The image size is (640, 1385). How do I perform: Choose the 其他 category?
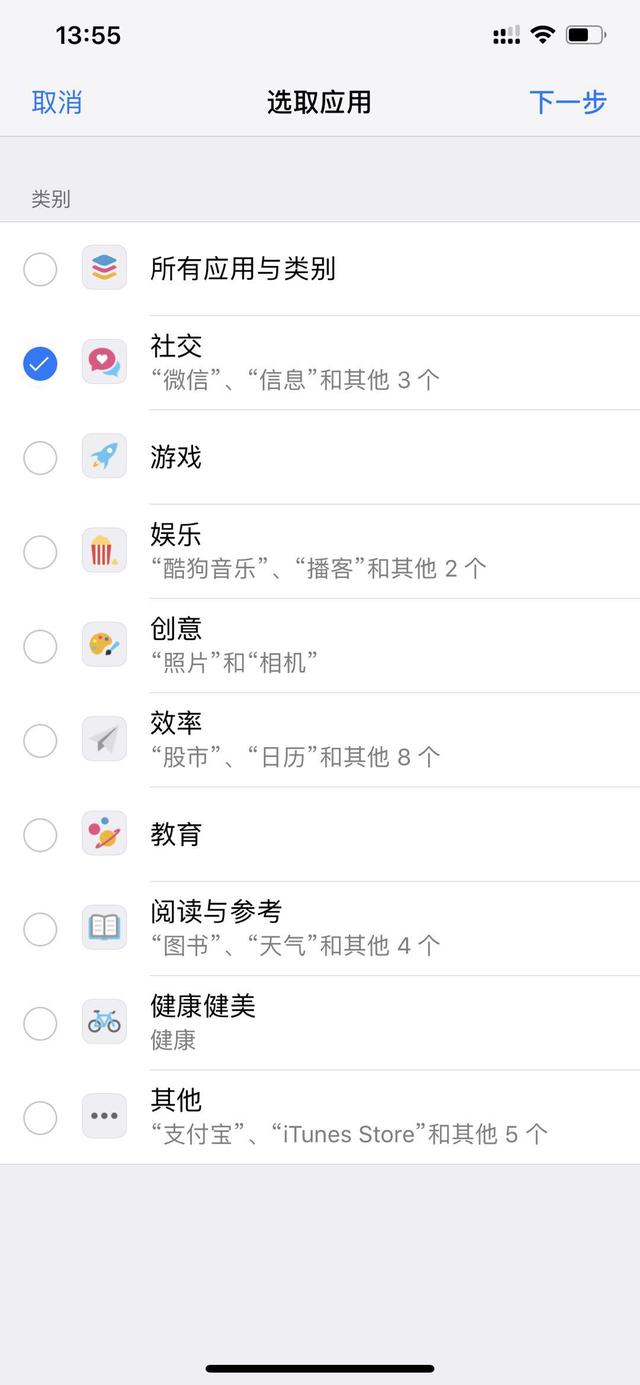pos(40,1118)
